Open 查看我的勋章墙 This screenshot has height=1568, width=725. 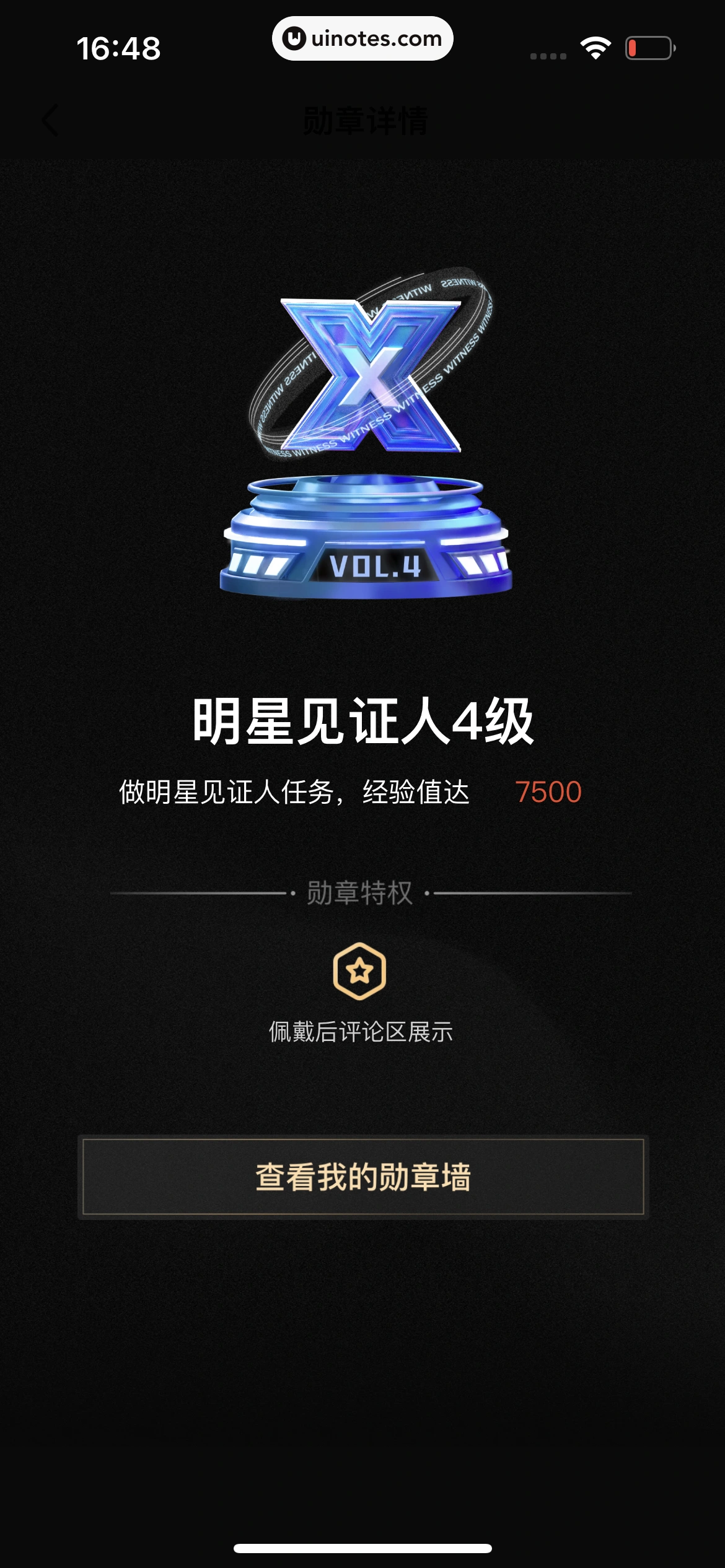(x=363, y=1177)
